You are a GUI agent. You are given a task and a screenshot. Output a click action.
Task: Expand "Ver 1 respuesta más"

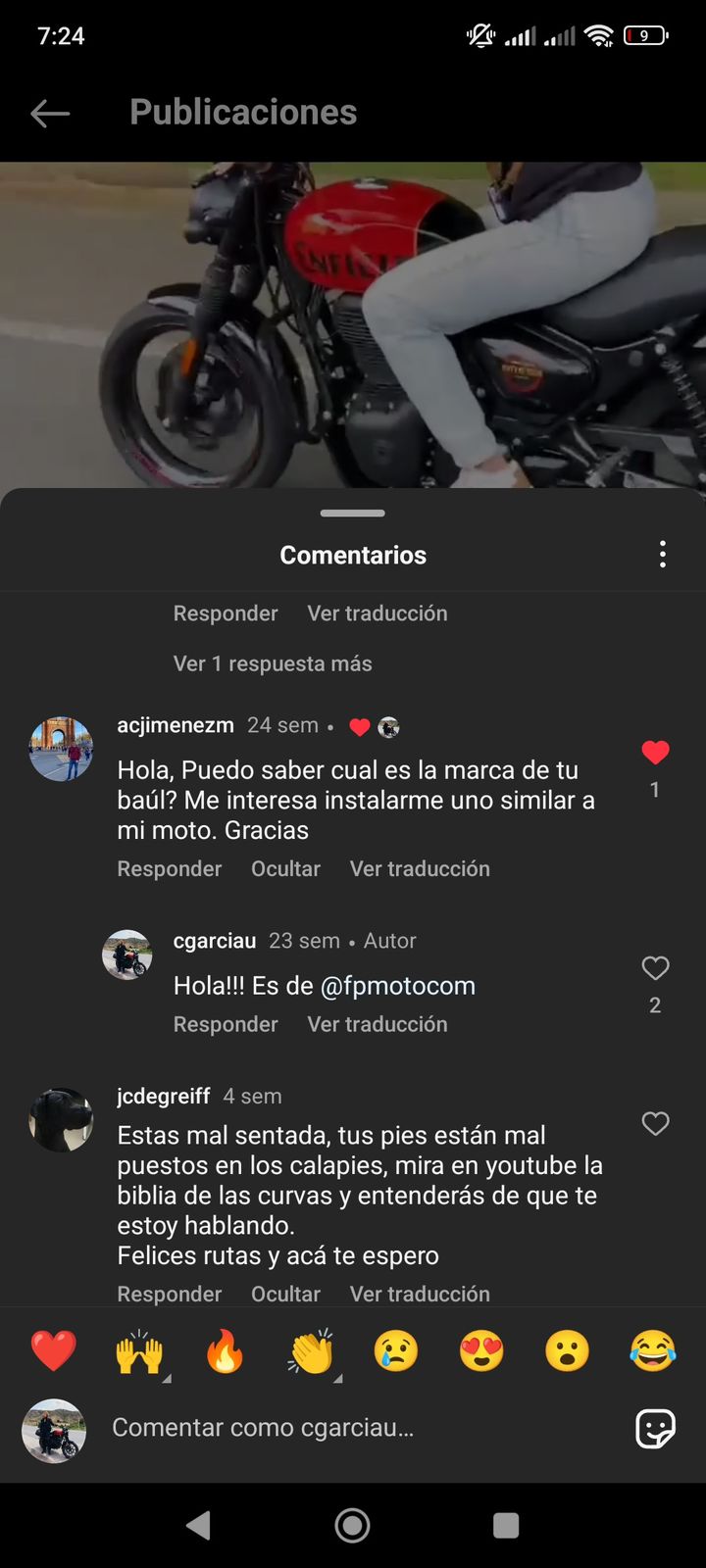(273, 663)
